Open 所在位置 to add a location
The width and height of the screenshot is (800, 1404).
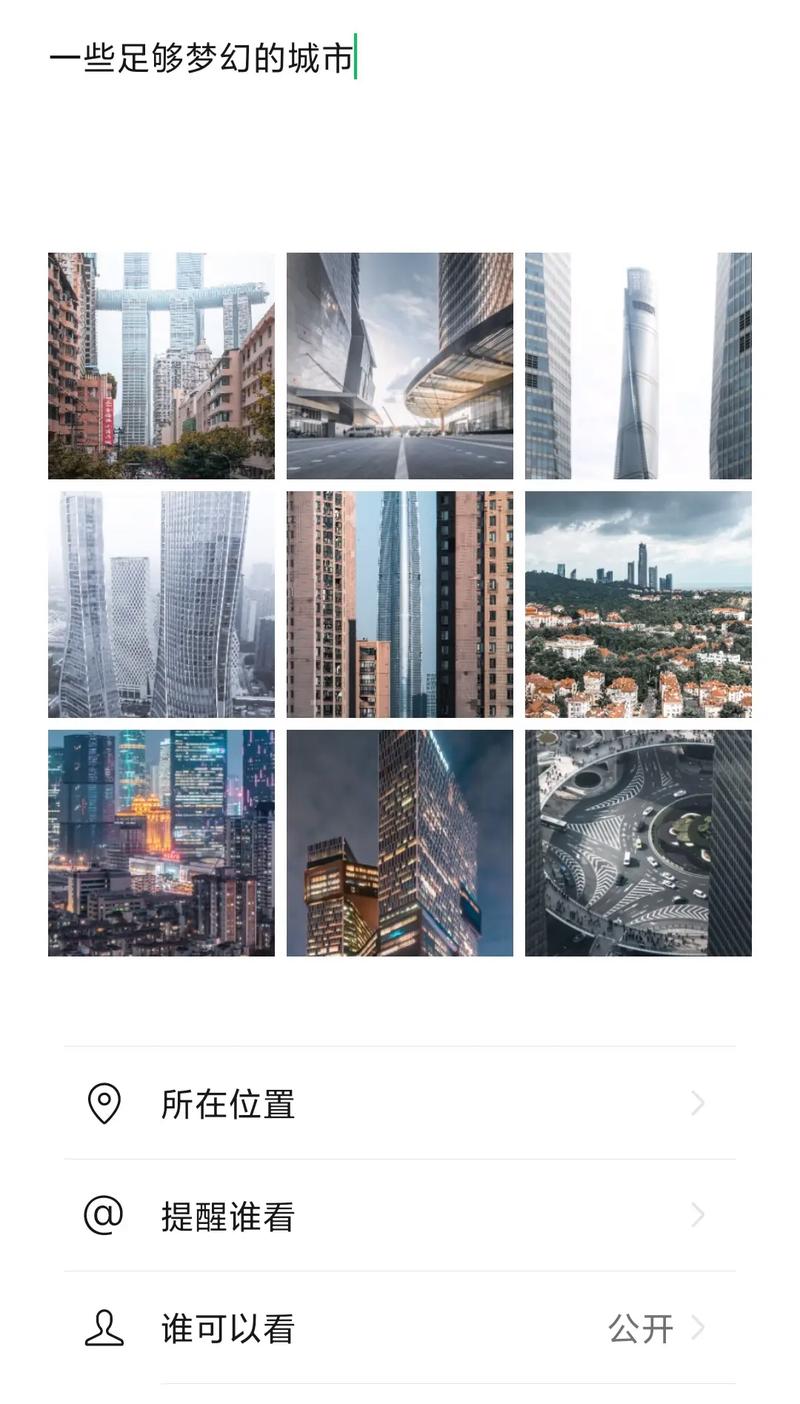coord(227,1104)
